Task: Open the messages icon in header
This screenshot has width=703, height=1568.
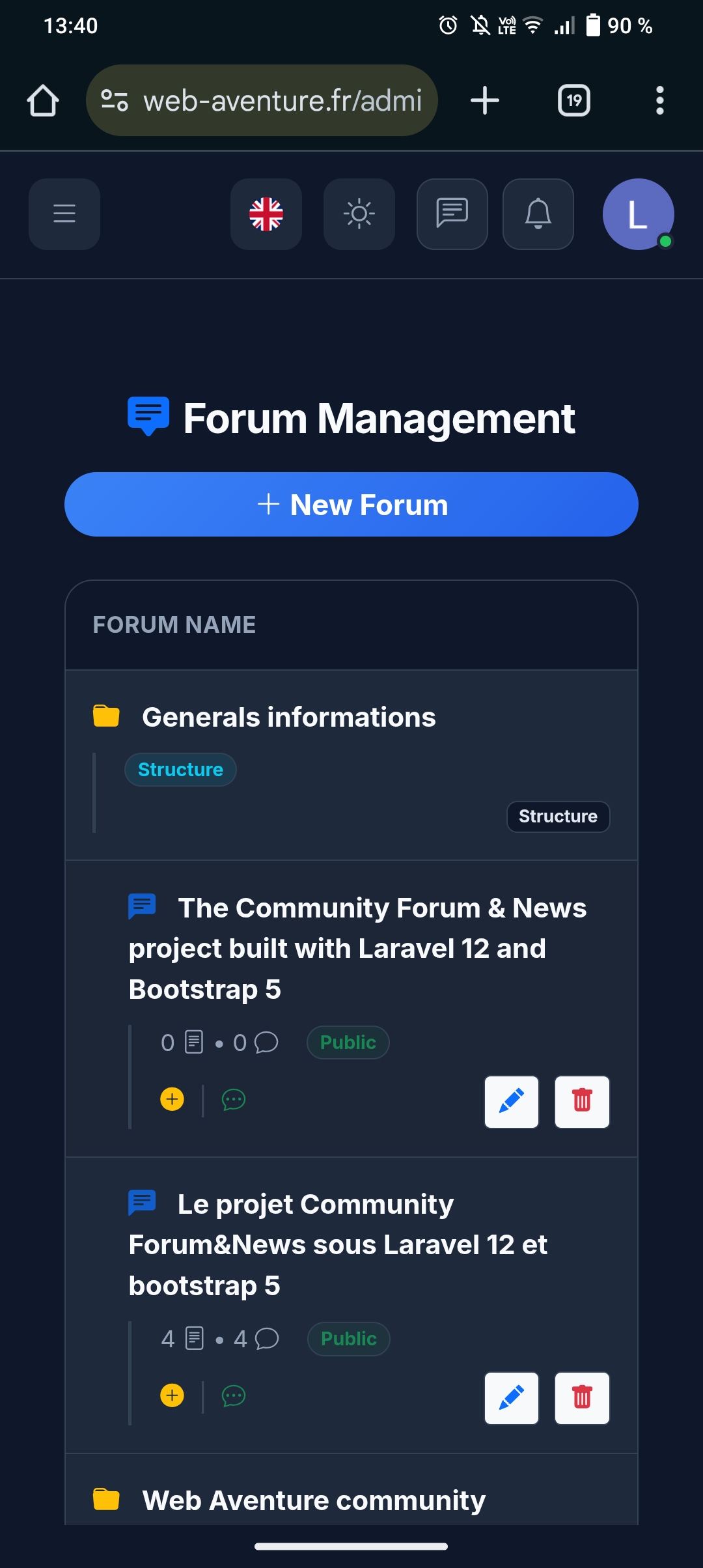Action: click(x=452, y=214)
